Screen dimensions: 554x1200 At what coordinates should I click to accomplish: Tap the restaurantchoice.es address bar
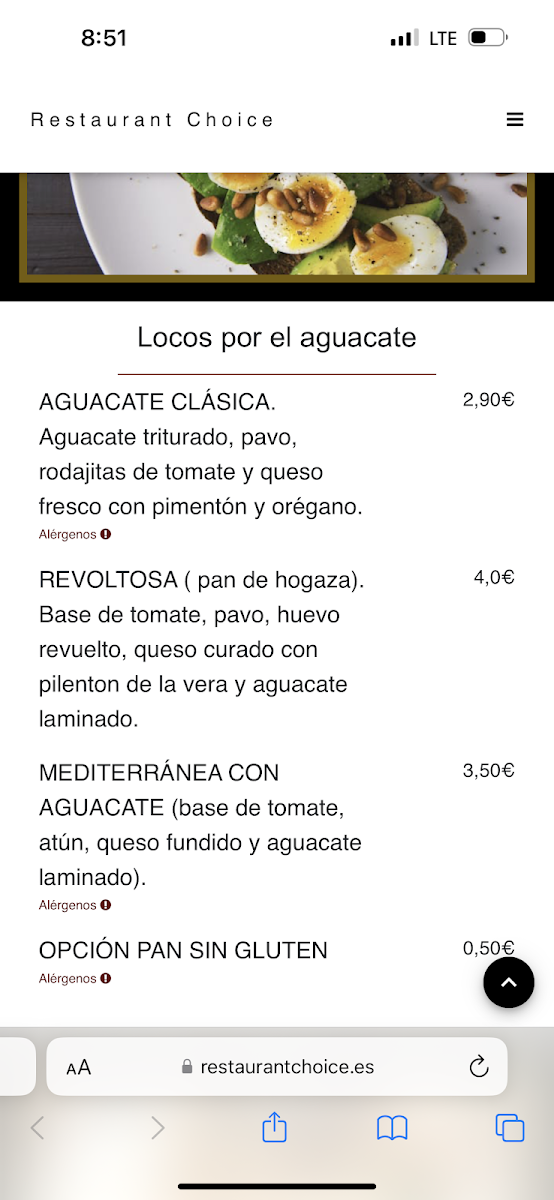click(277, 1066)
